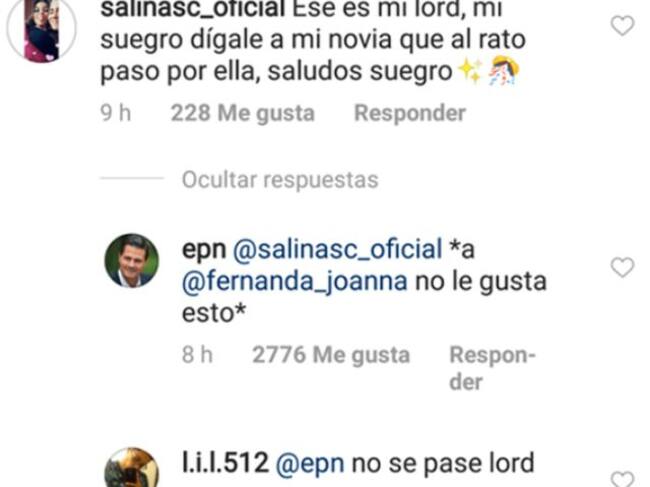Viewport: 650px width, 487px height.
Task: Open the @fernanda_joanna mention
Action: pos(295,282)
